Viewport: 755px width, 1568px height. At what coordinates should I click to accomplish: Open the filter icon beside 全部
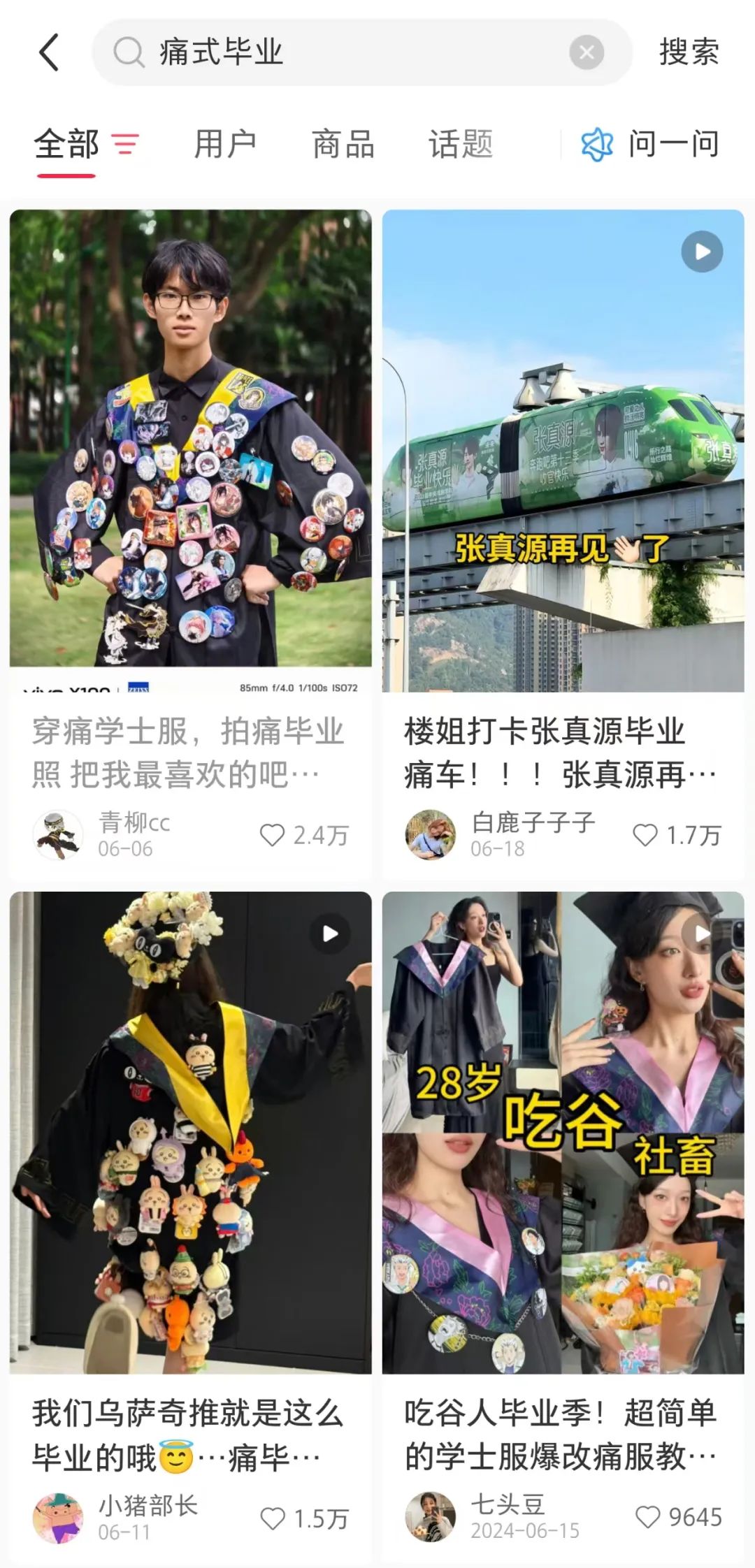(126, 145)
